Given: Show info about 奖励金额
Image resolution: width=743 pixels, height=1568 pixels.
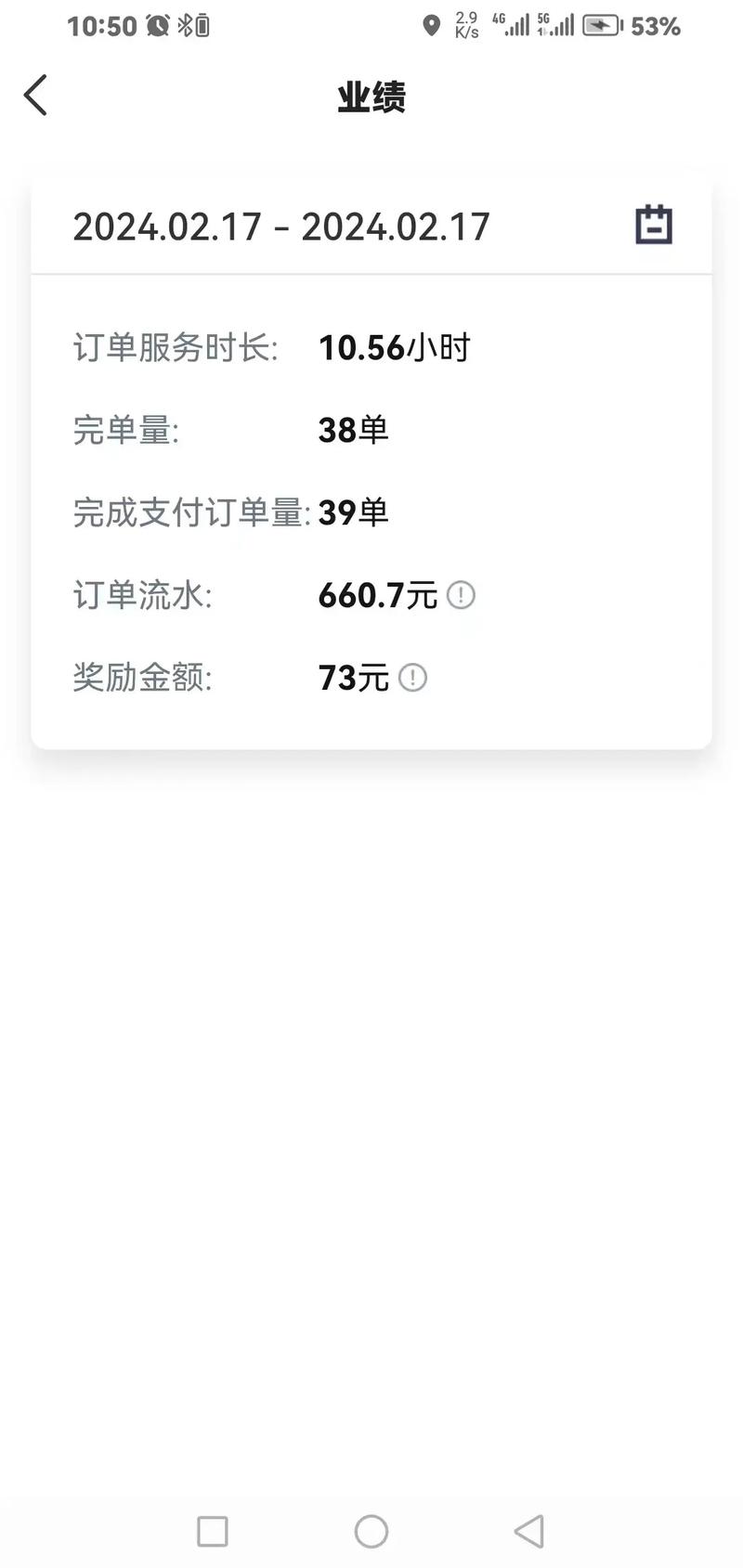Looking at the screenshot, I should pos(412,678).
